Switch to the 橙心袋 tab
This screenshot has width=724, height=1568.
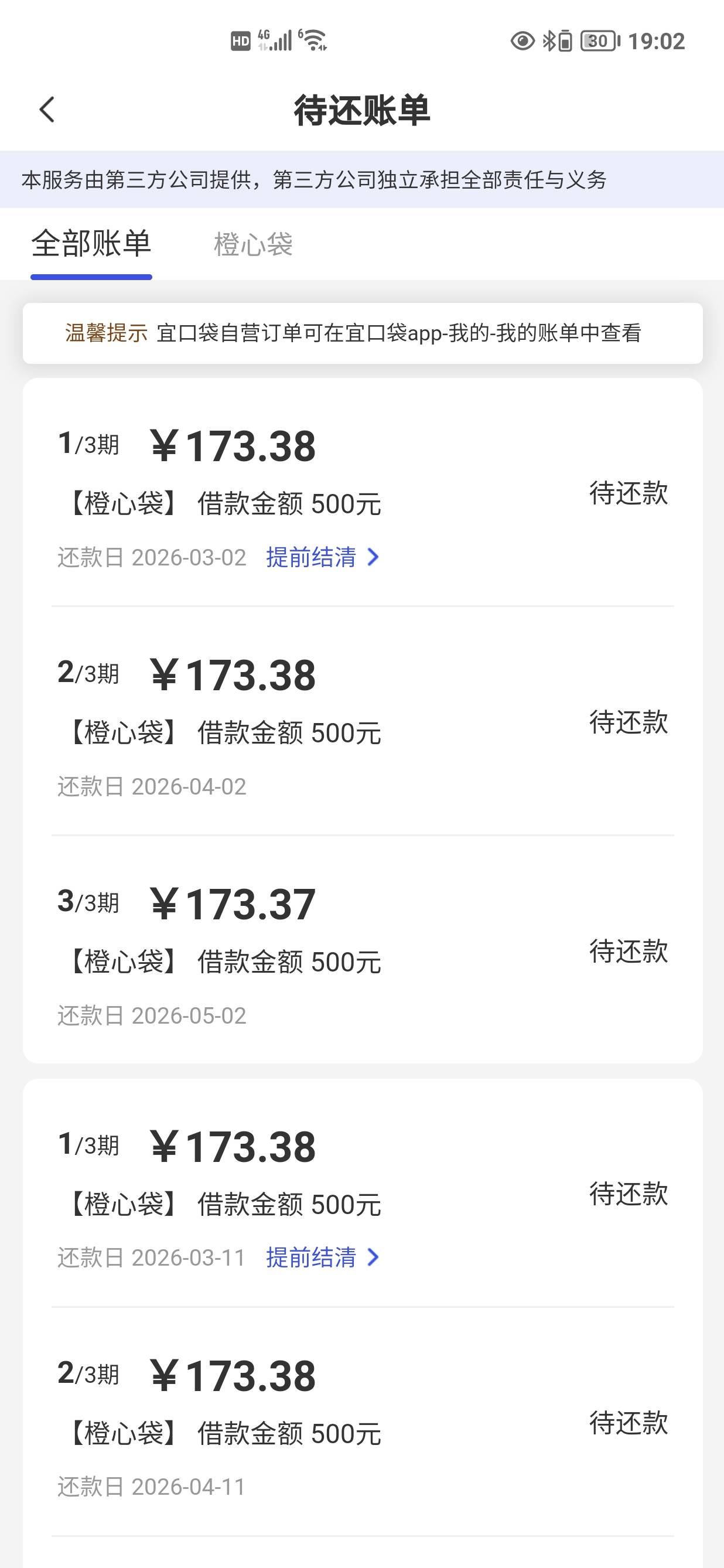(253, 245)
